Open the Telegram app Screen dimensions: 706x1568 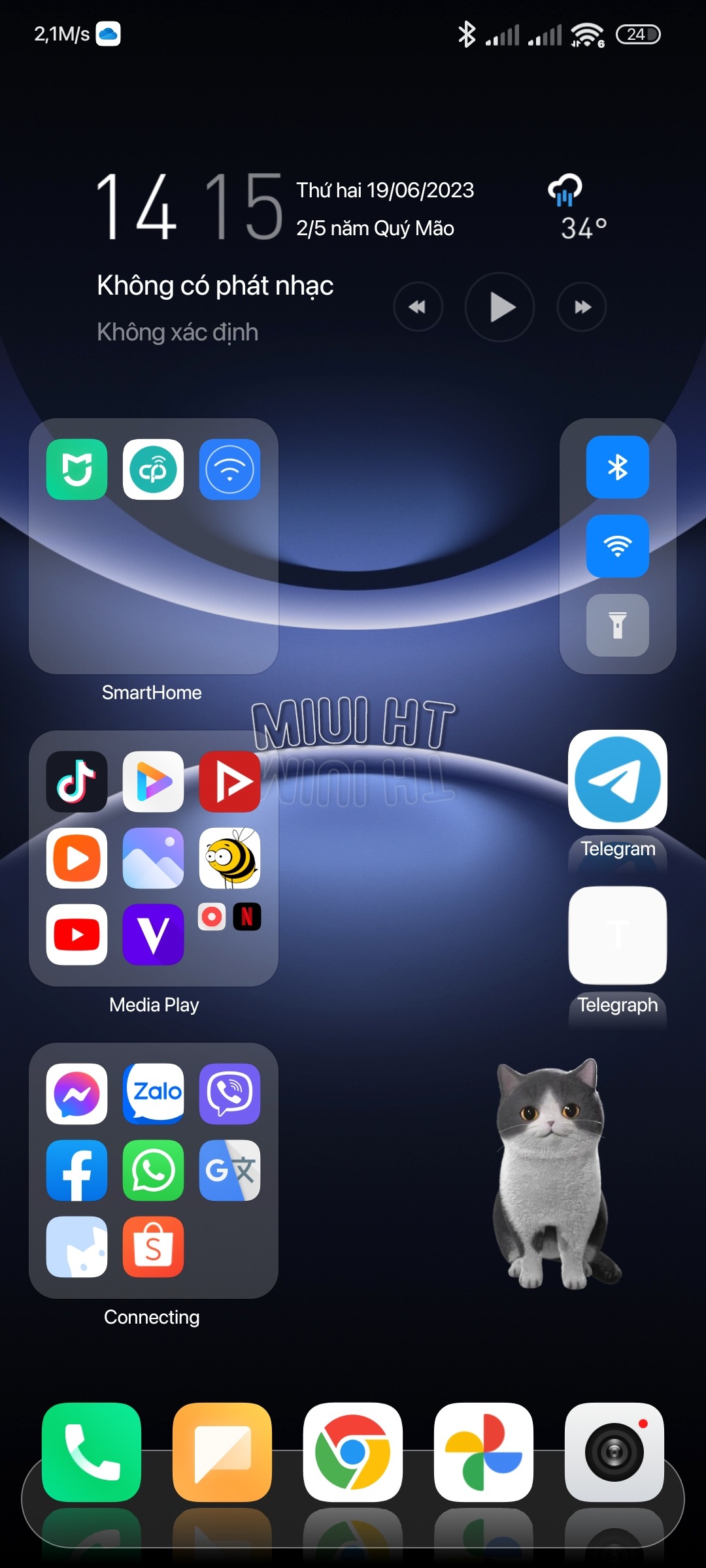coord(617,780)
